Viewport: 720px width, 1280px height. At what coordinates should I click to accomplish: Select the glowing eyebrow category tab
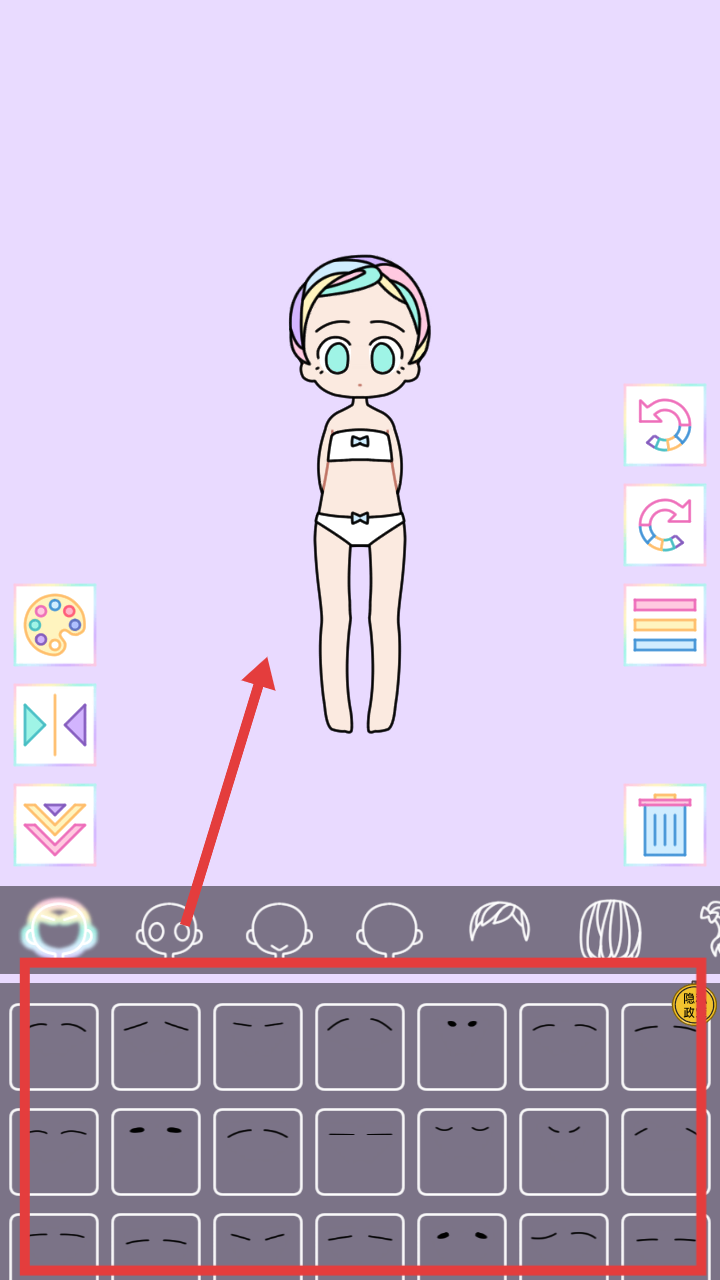point(60,927)
